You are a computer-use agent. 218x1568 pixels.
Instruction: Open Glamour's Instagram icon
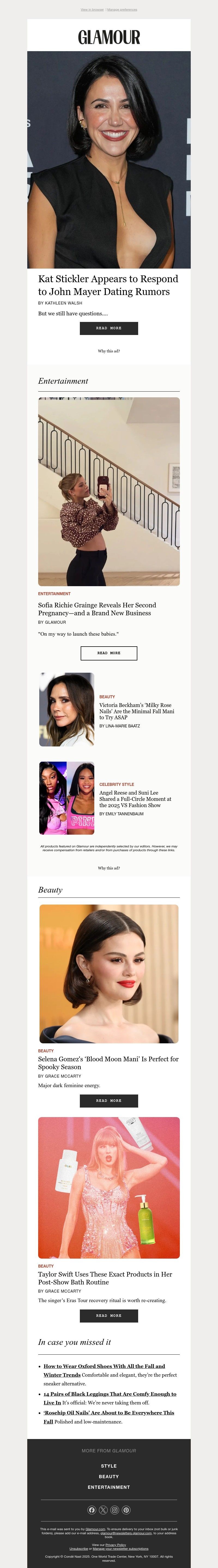tap(114, 1509)
